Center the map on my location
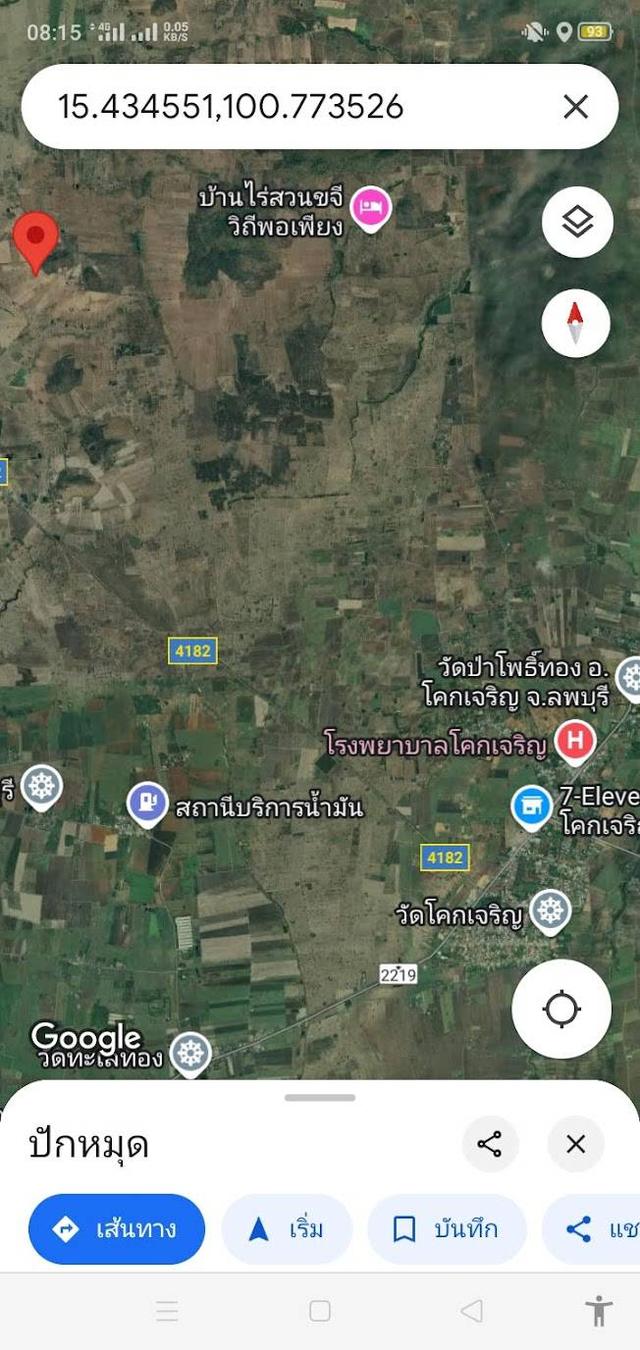This screenshot has height=1350, width=640. (561, 1009)
